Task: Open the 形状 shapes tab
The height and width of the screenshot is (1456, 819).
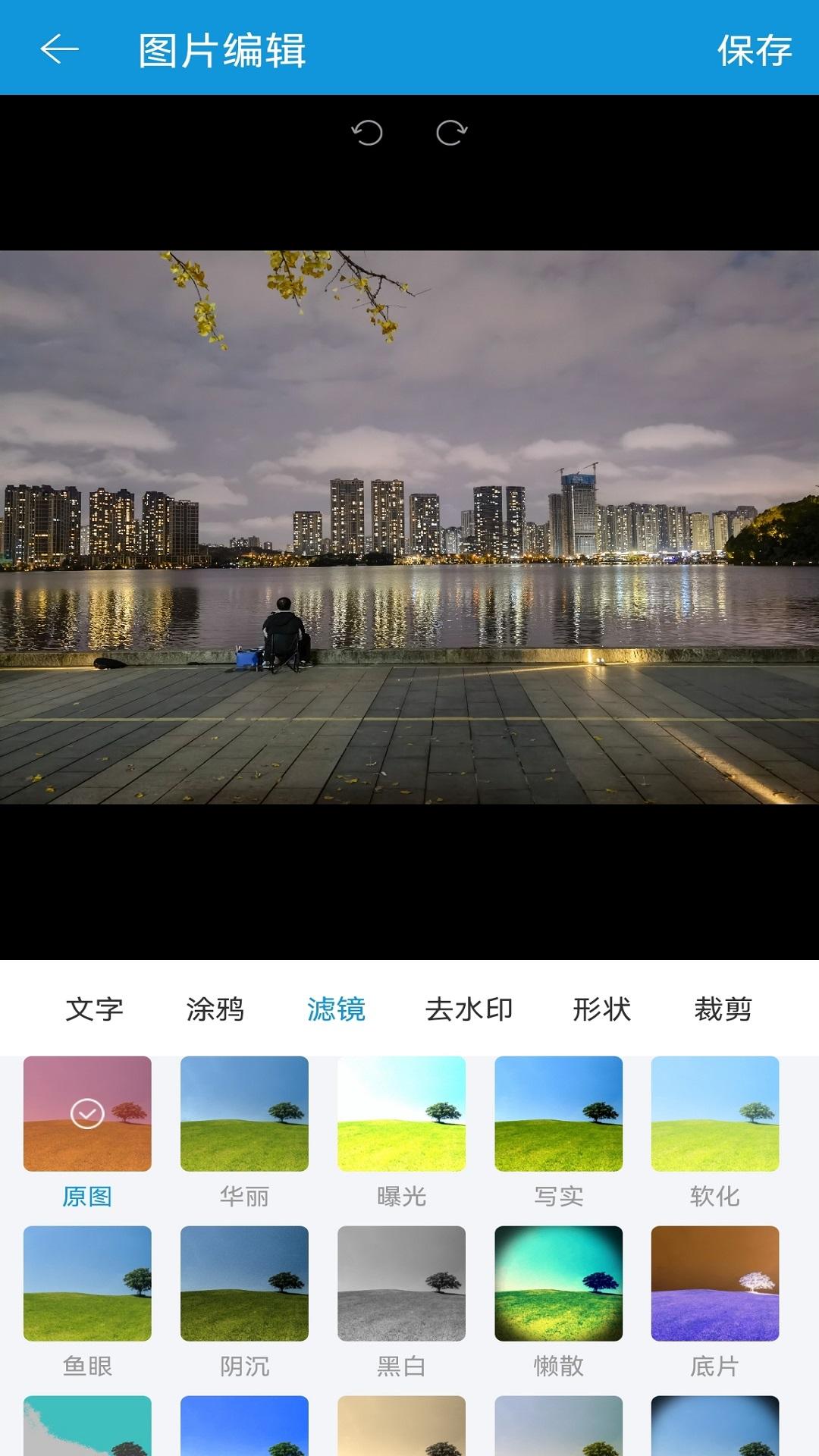Action: (x=601, y=1009)
